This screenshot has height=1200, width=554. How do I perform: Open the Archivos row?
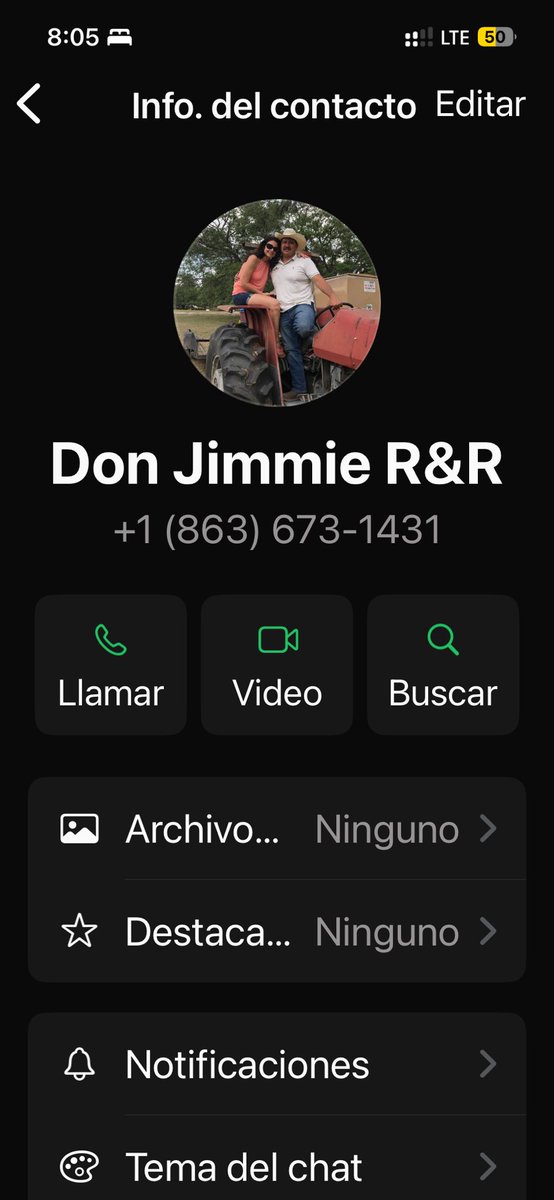coord(277,829)
